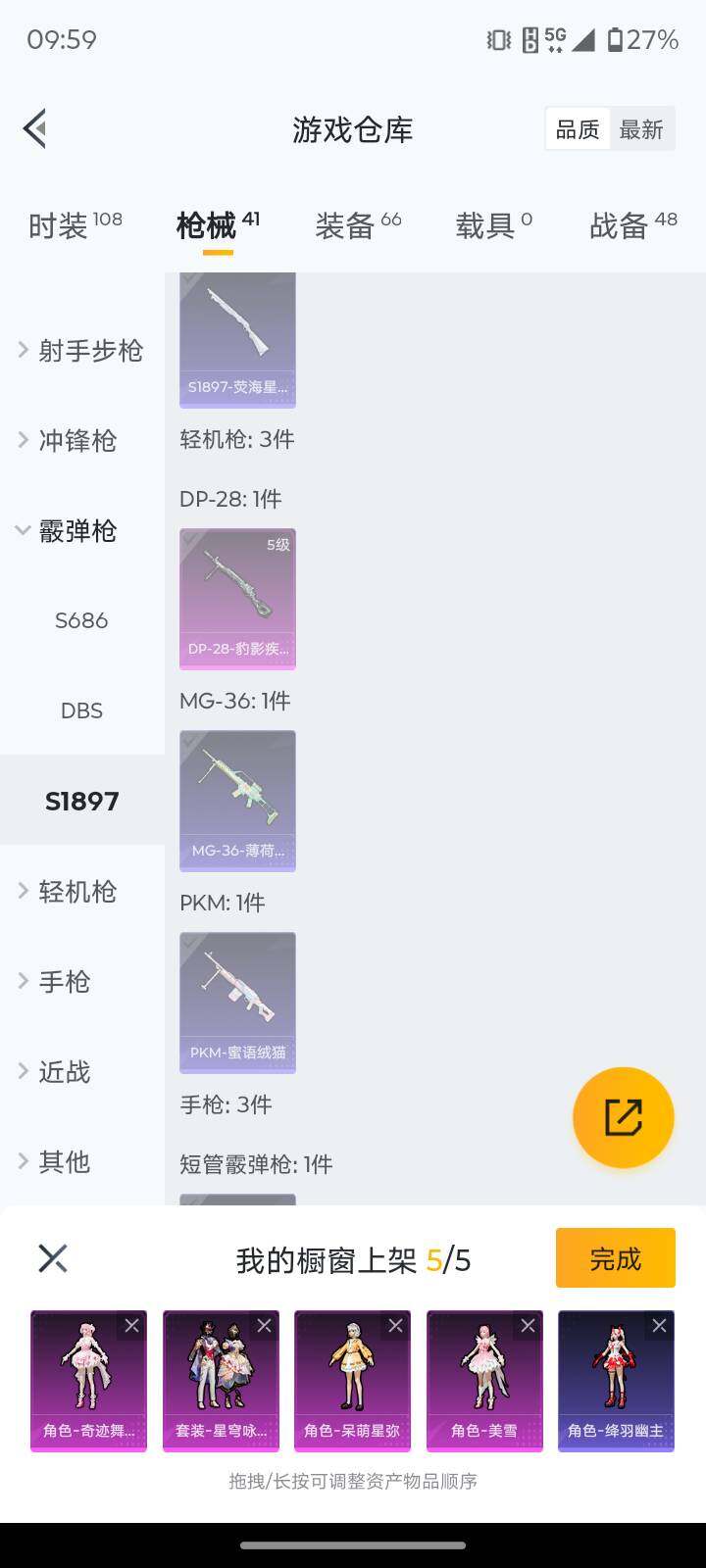Remove 角色-美雪 from the showcase
The height and width of the screenshot is (1568, 706).
528,1325
